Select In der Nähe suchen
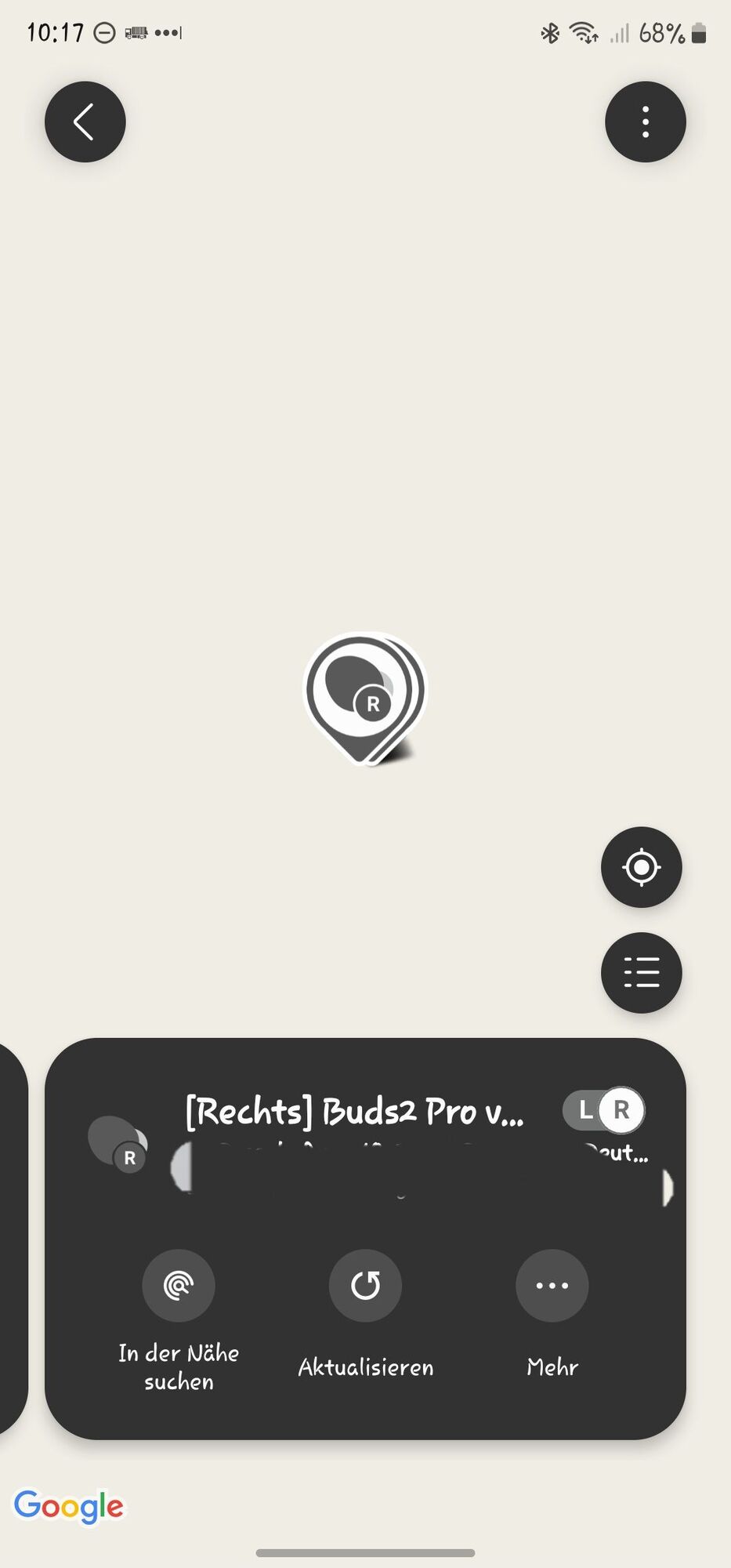Image resolution: width=731 pixels, height=1568 pixels. pyautogui.click(x=178, y=1286)
